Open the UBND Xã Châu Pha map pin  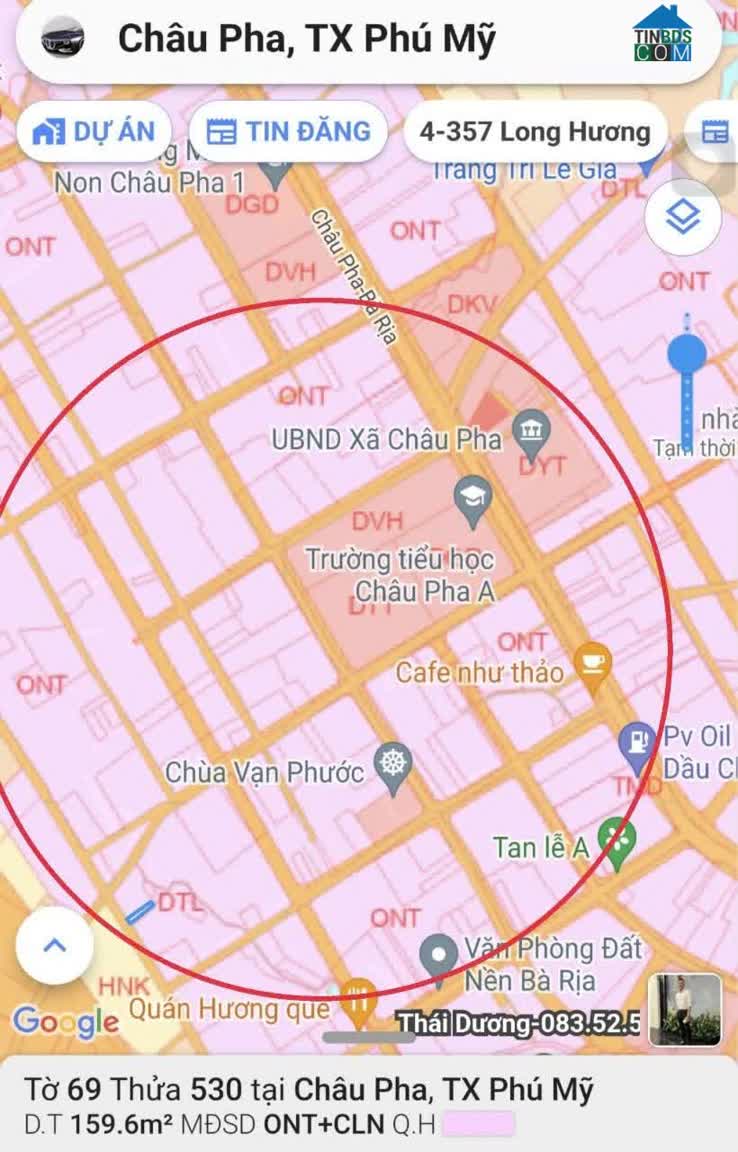531,433
